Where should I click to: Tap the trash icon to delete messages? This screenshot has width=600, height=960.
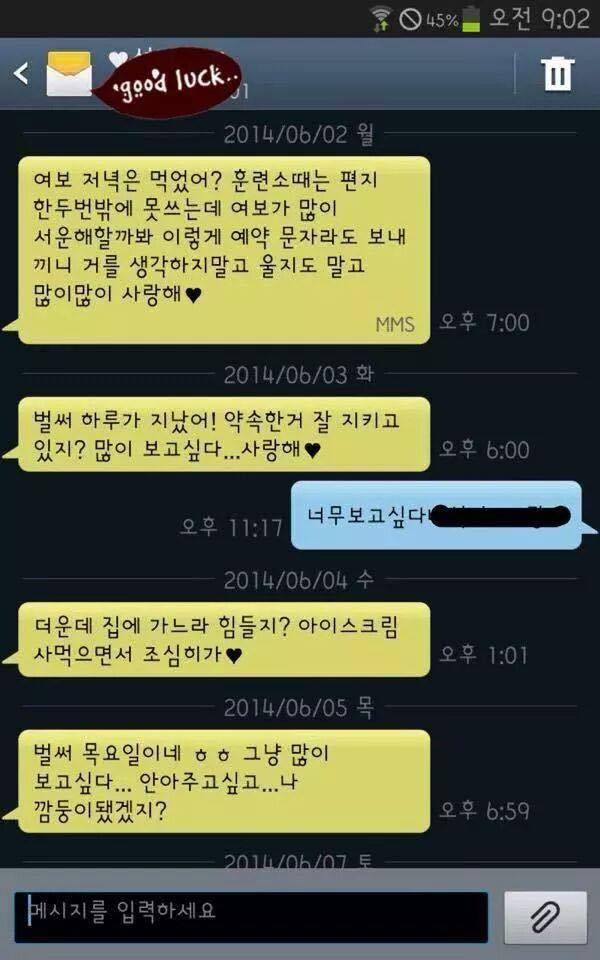[557, 74]
